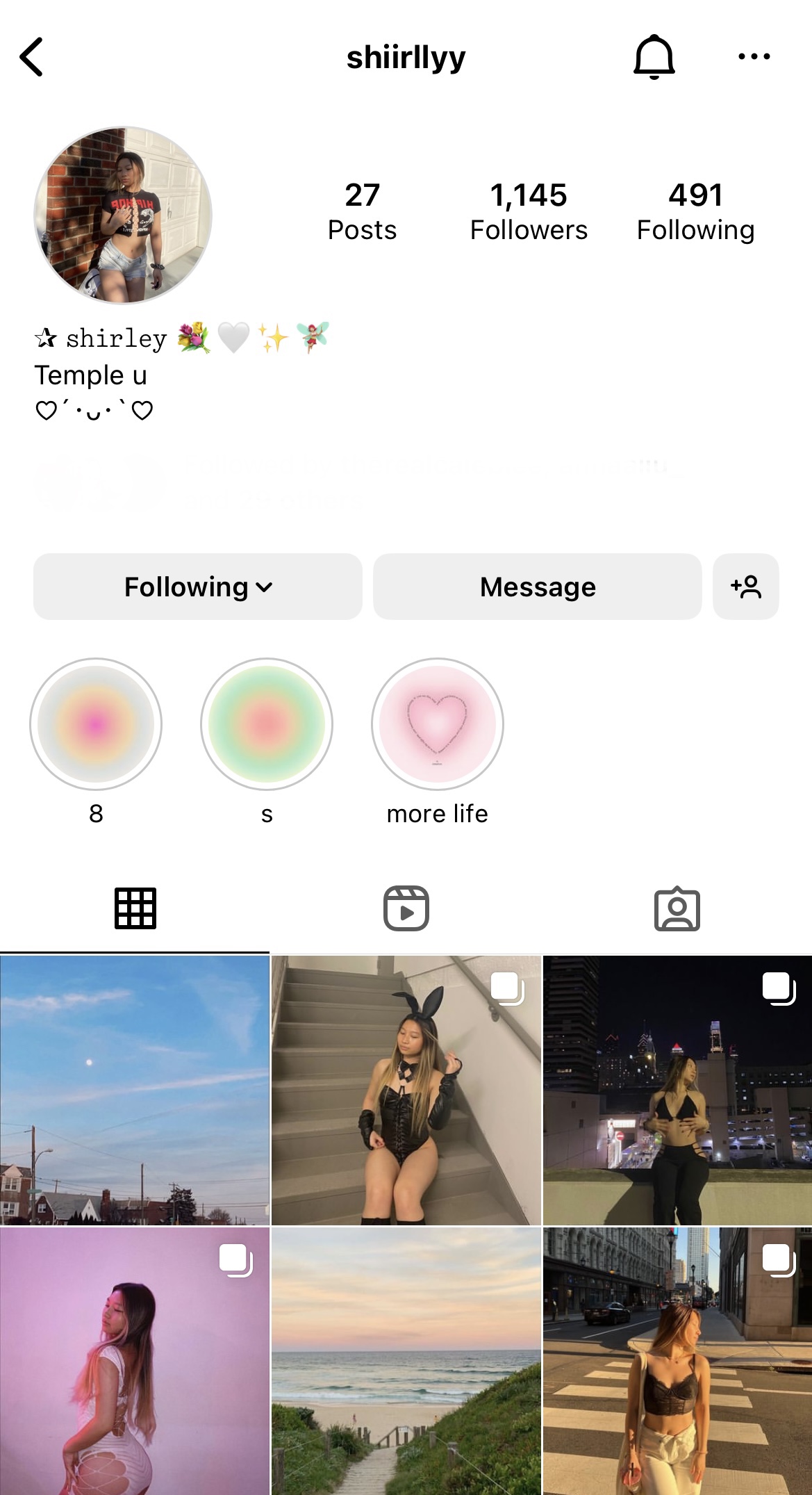Open the 1,145 Followers list
Screen dimensions: 812x1495
(x=529, y=211)
